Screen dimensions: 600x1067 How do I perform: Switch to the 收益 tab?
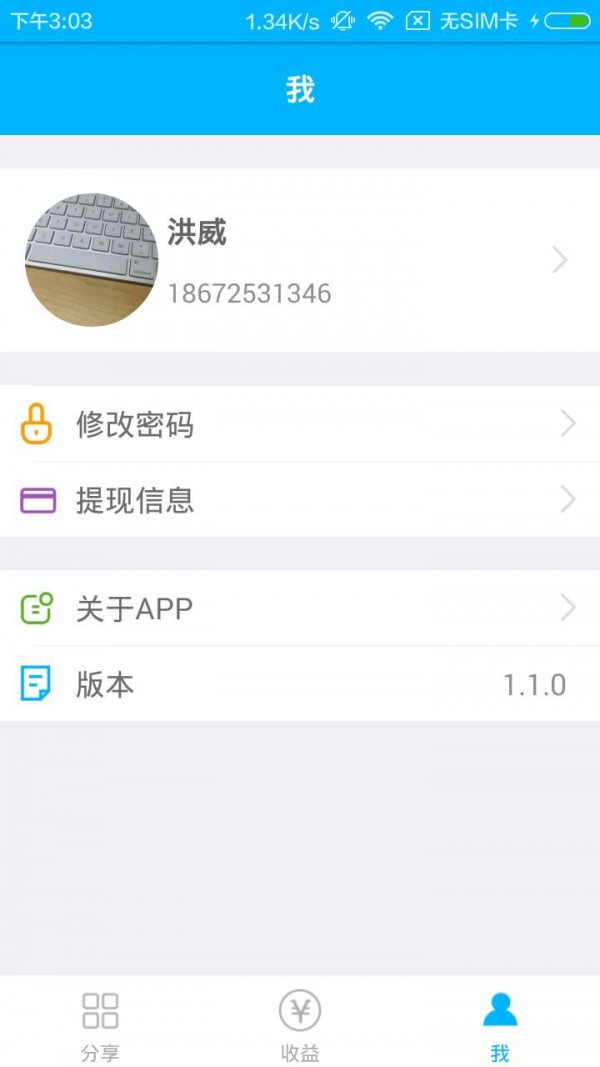coord(300,1024)
